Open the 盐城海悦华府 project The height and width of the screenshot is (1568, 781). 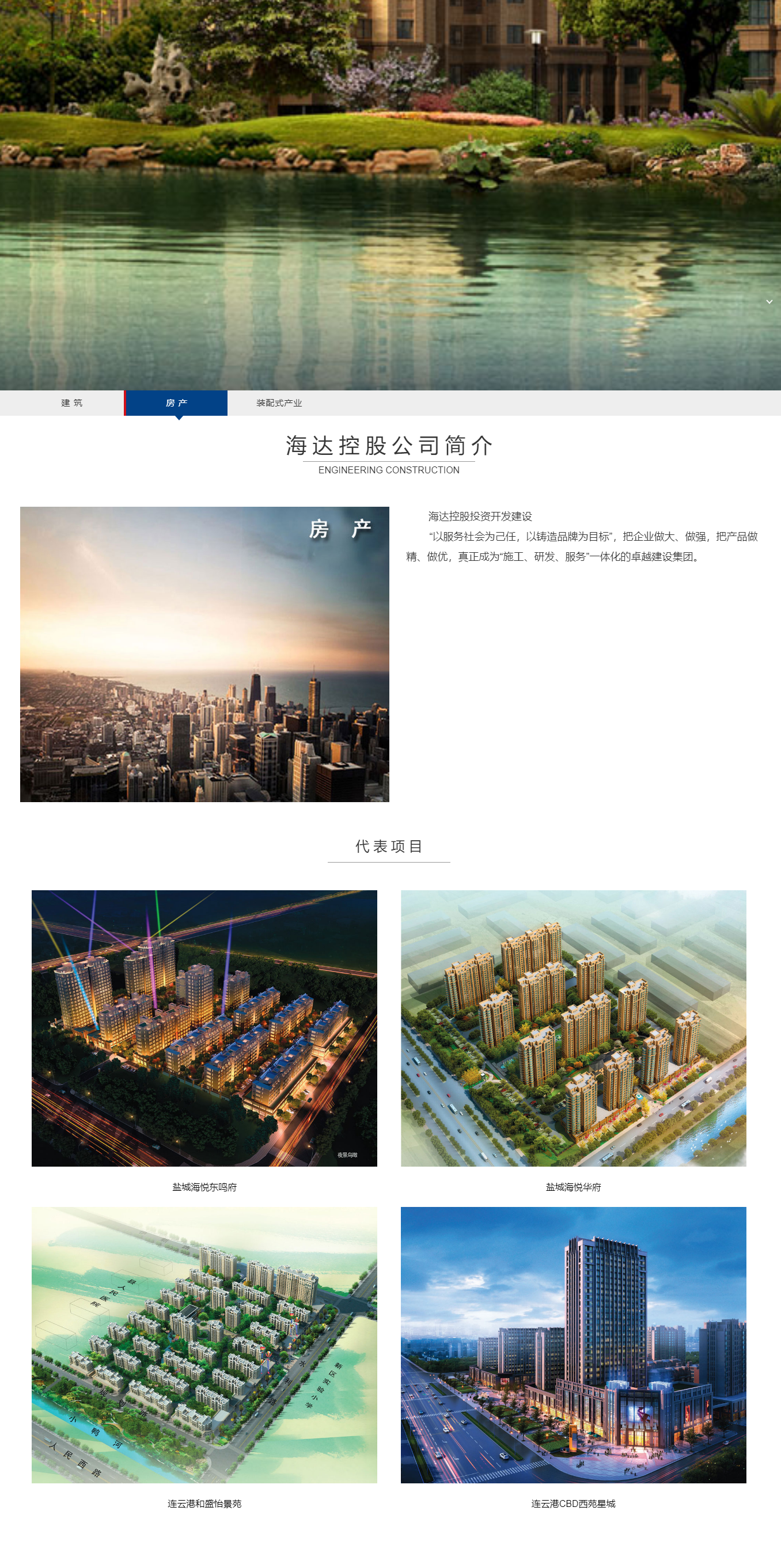pos(573,1028)
